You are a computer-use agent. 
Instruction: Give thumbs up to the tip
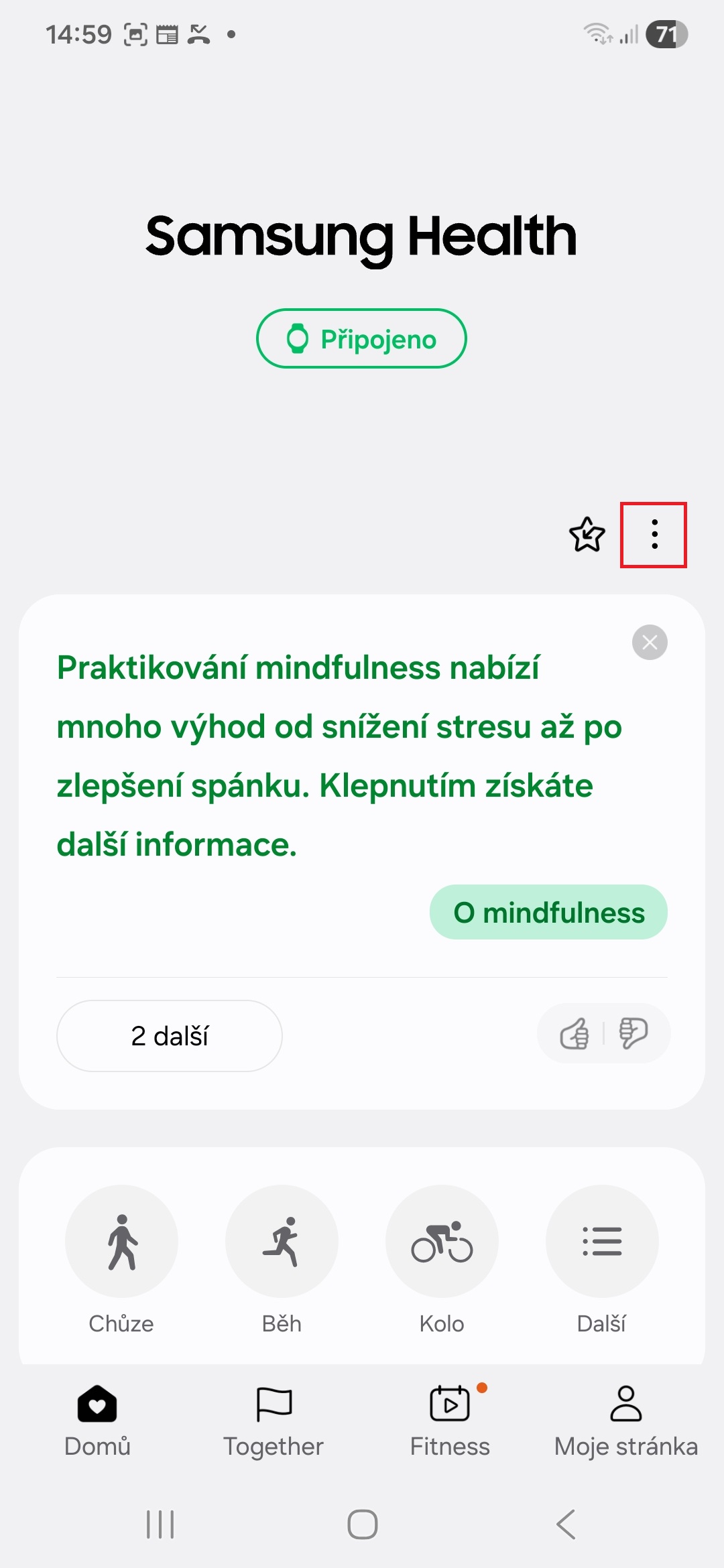pos(575,1034)
